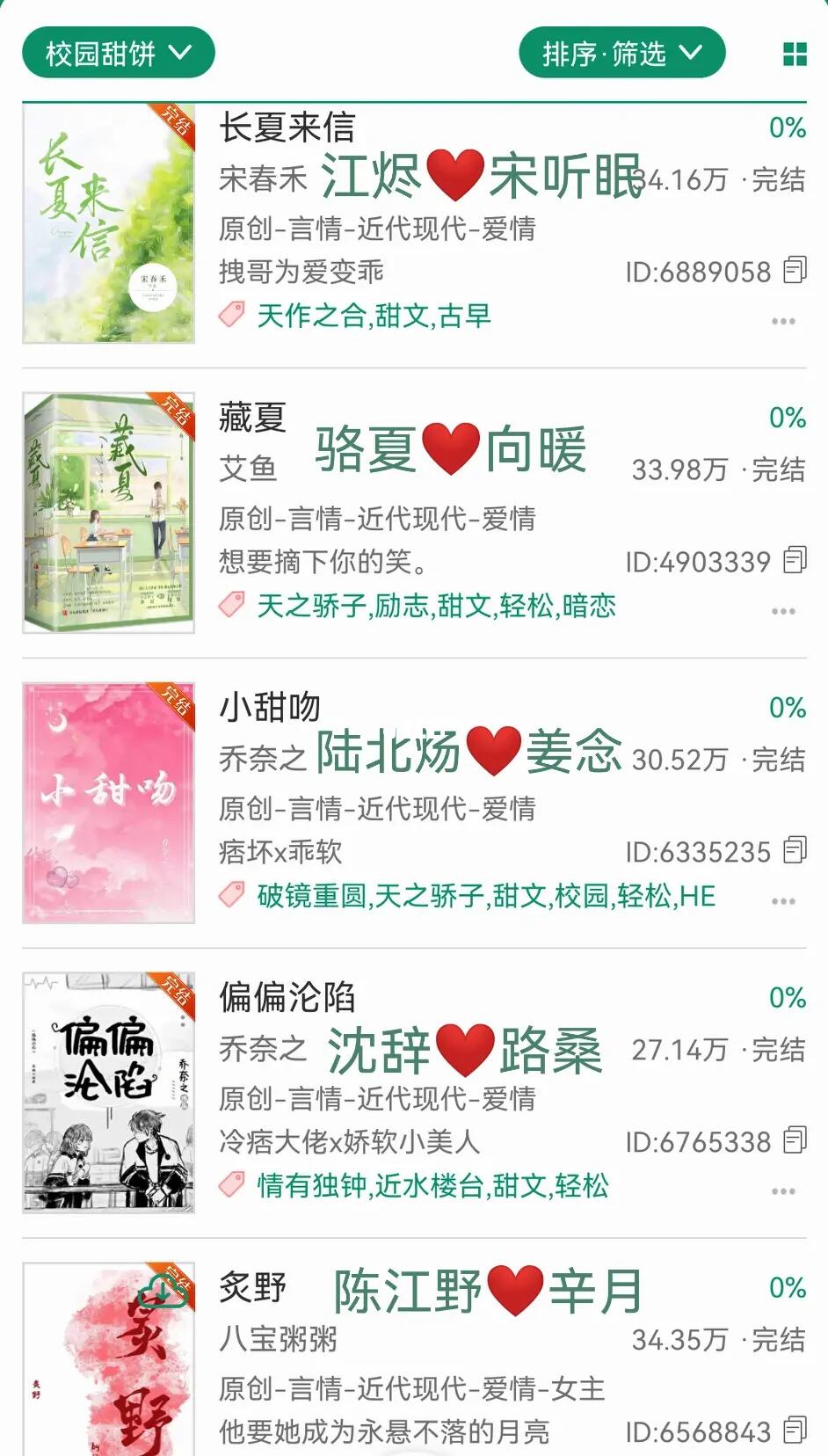Open the 校园甜饼 category dropdown
The height and width of the screenshot is (1456, 828).
[x=119, y=54]
